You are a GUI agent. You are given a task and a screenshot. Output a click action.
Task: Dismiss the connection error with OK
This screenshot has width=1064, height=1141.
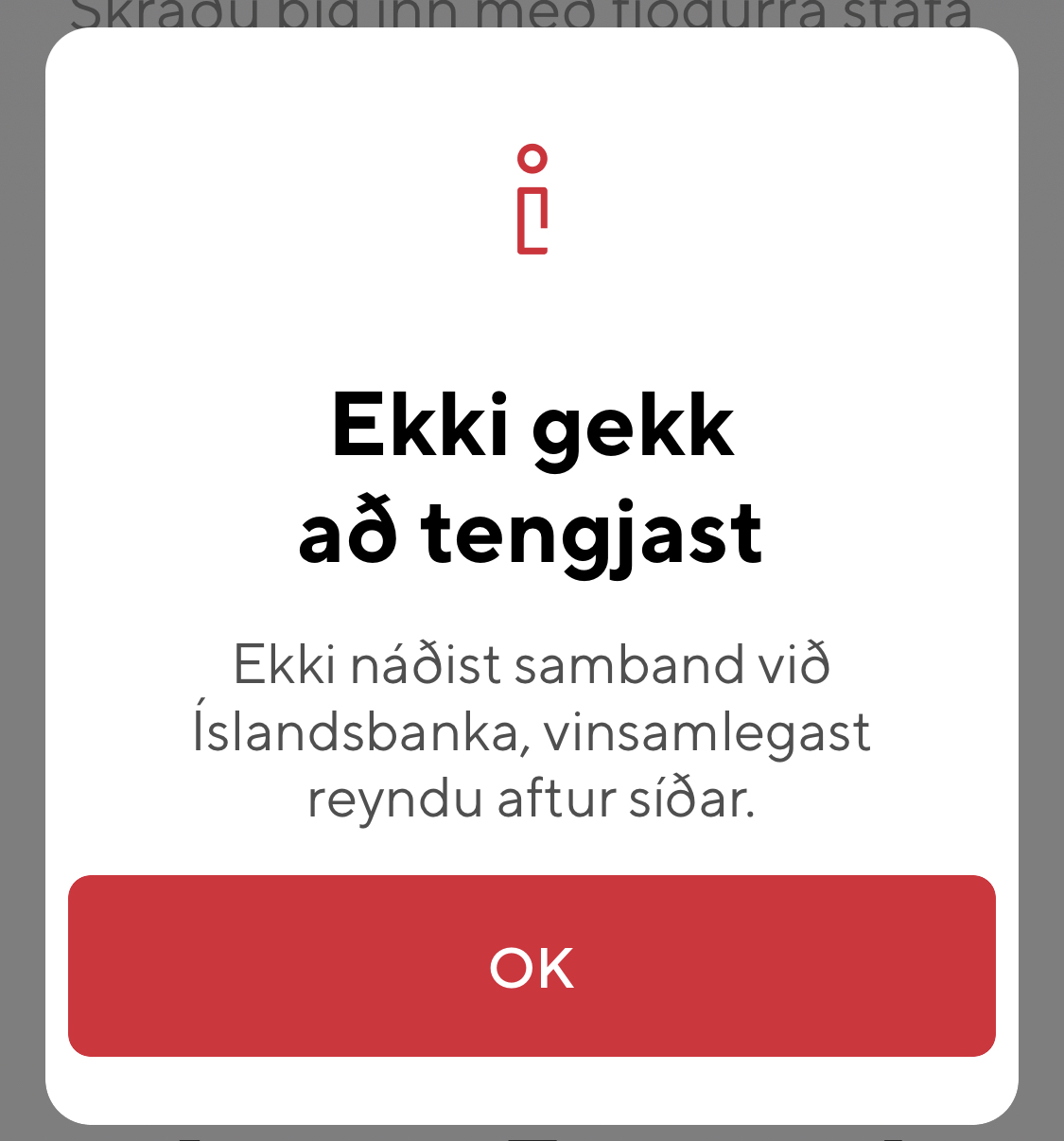532,966
